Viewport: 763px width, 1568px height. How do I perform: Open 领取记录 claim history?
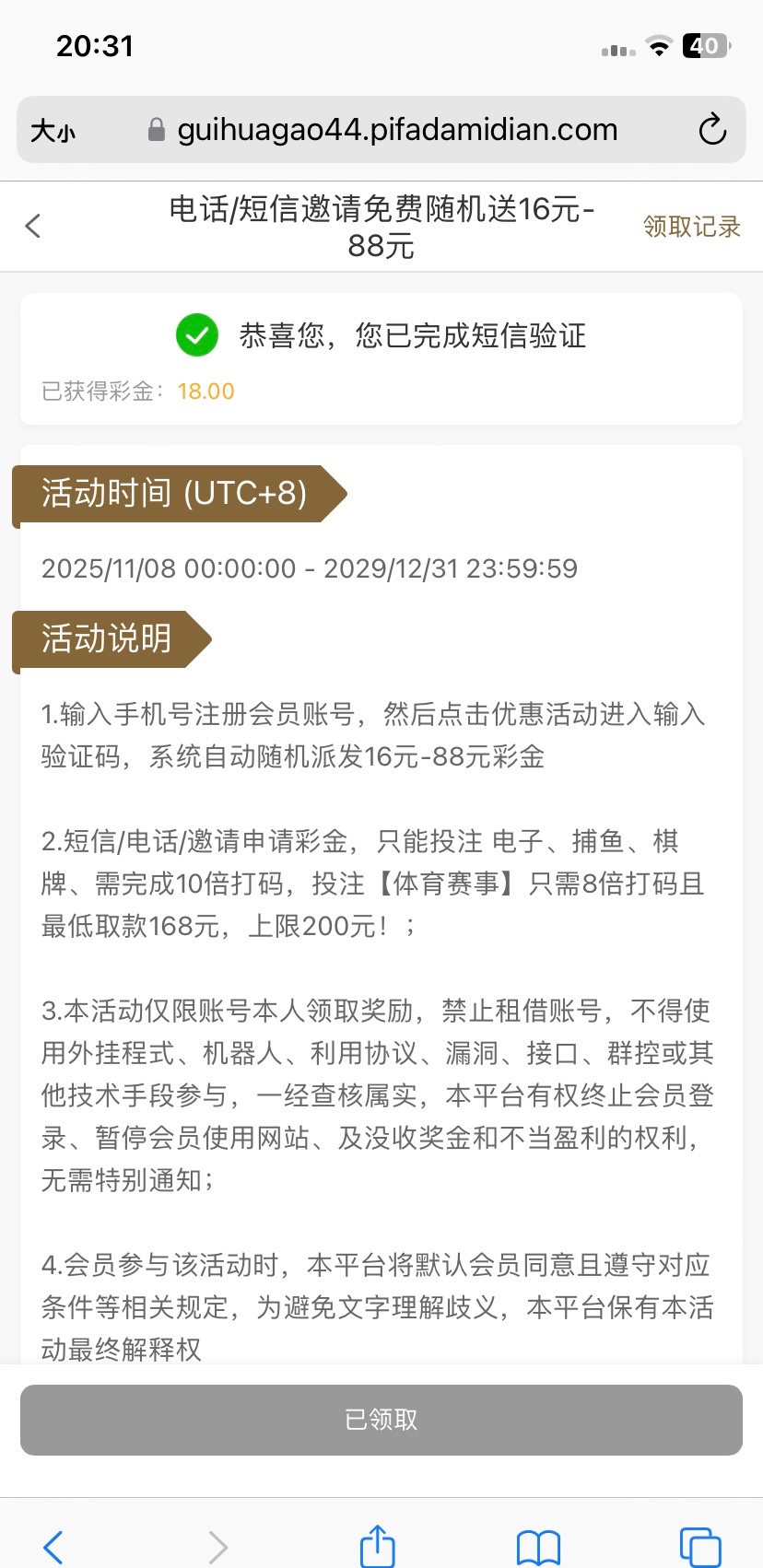click(x=691, y=227)
